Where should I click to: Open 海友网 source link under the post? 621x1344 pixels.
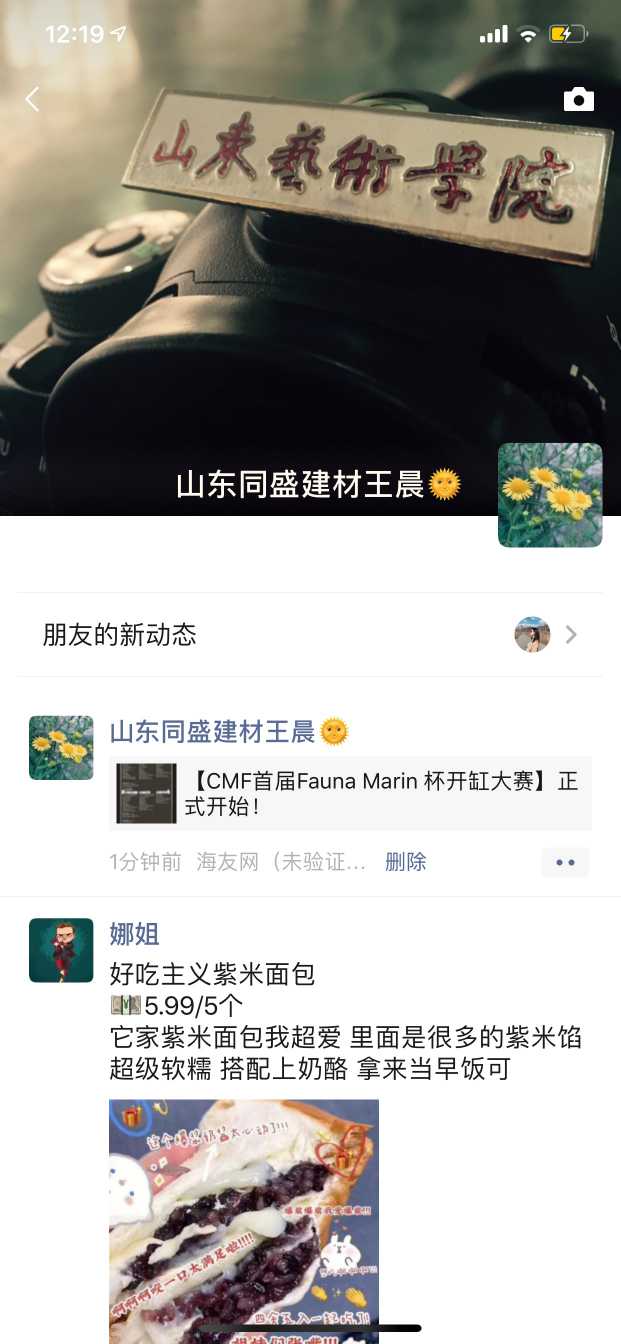281,862
